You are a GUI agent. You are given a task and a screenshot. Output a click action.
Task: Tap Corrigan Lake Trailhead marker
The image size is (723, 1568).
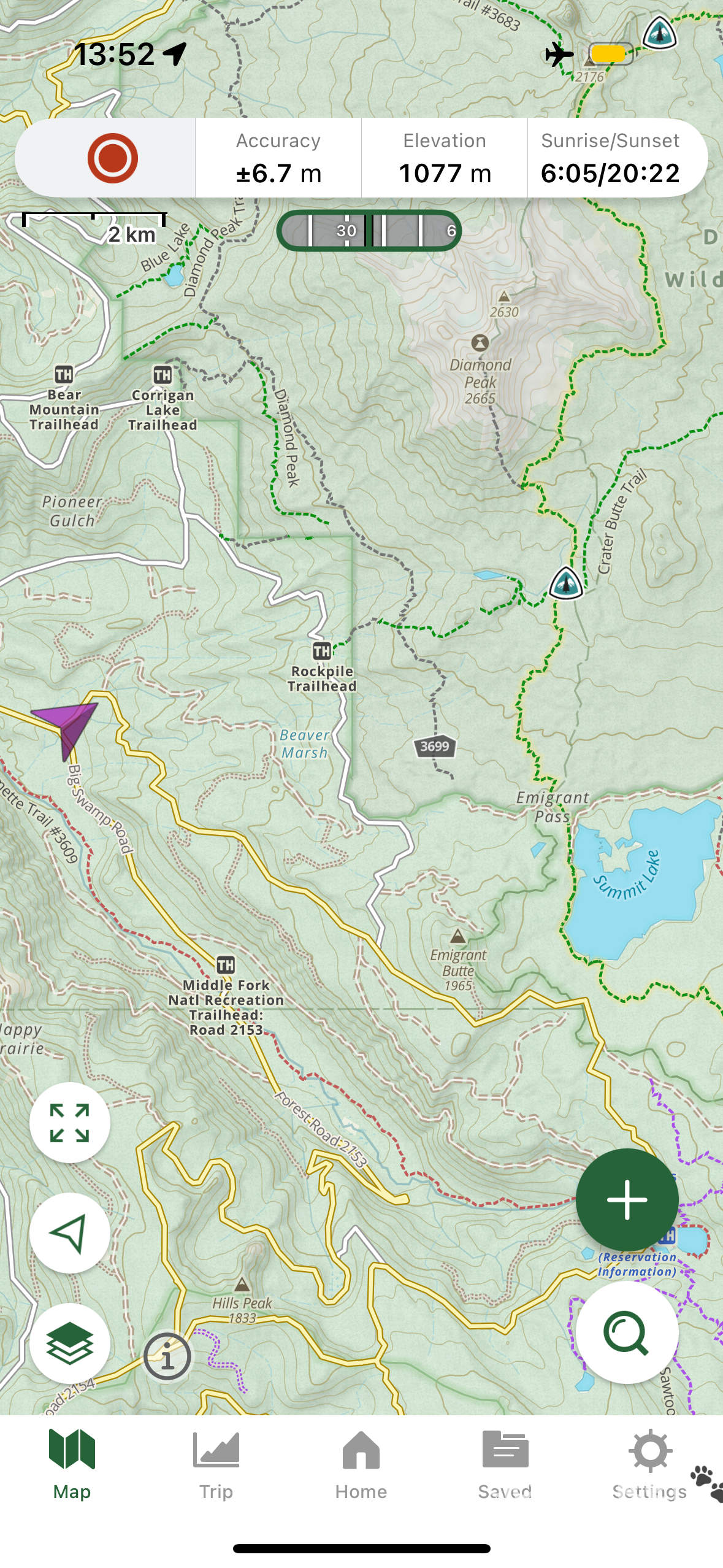[x=163, y=375]
